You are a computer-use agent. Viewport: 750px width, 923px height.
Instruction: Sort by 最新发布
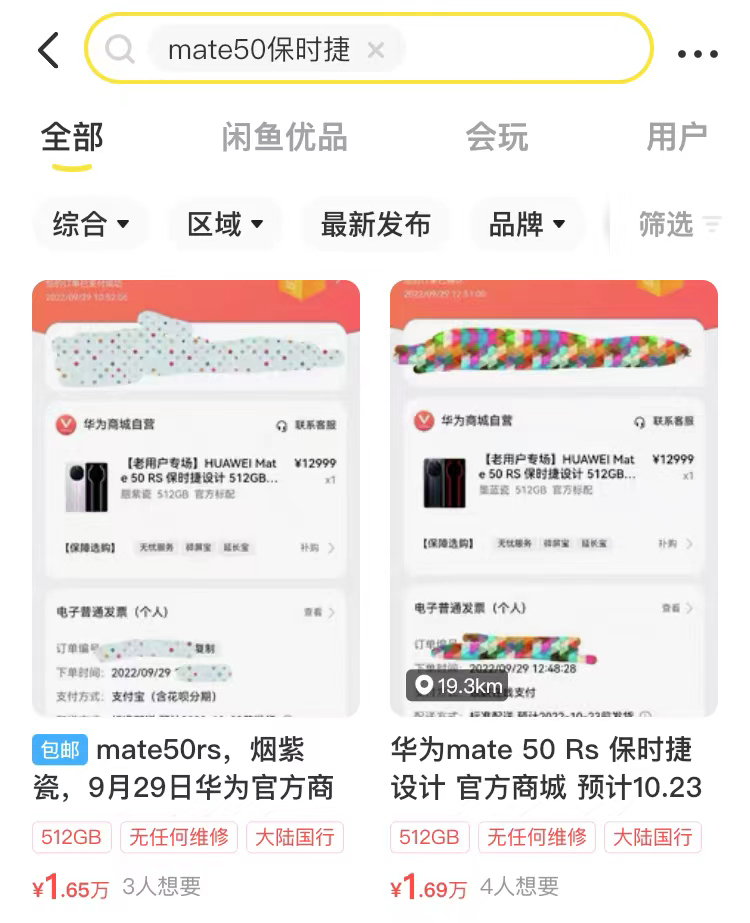coord(375,224)
